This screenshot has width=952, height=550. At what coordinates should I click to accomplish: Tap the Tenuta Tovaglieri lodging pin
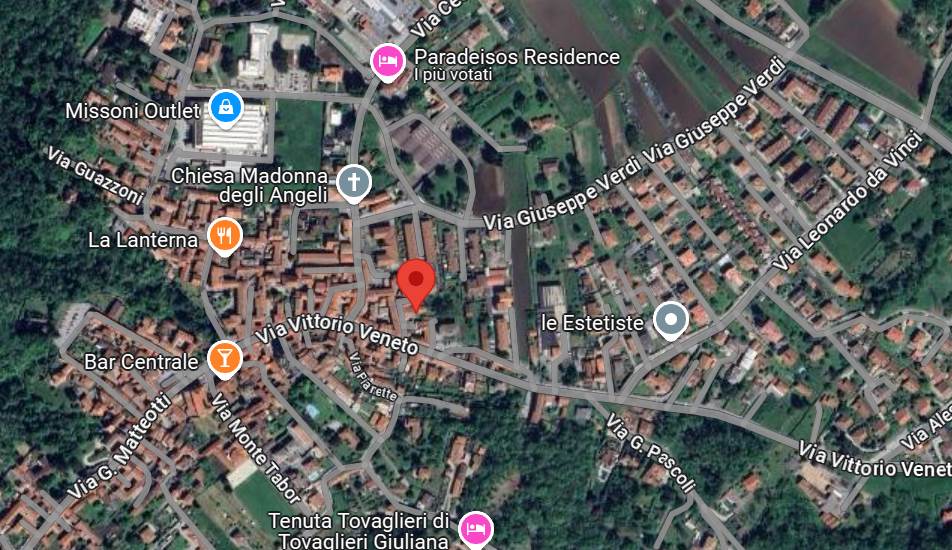pos(474,527)
